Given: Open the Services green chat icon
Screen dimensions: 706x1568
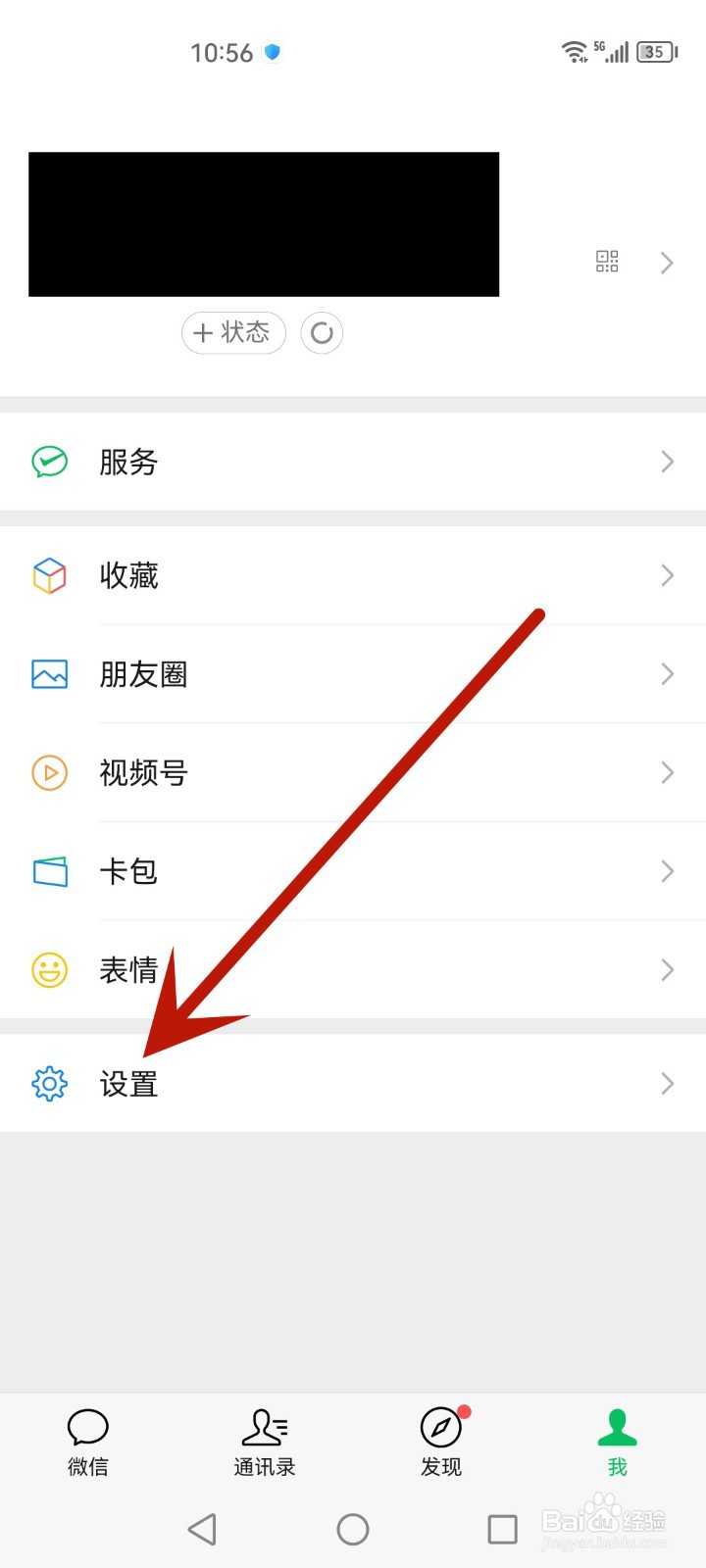Looking at the screenshot, I should pos(49,462).
